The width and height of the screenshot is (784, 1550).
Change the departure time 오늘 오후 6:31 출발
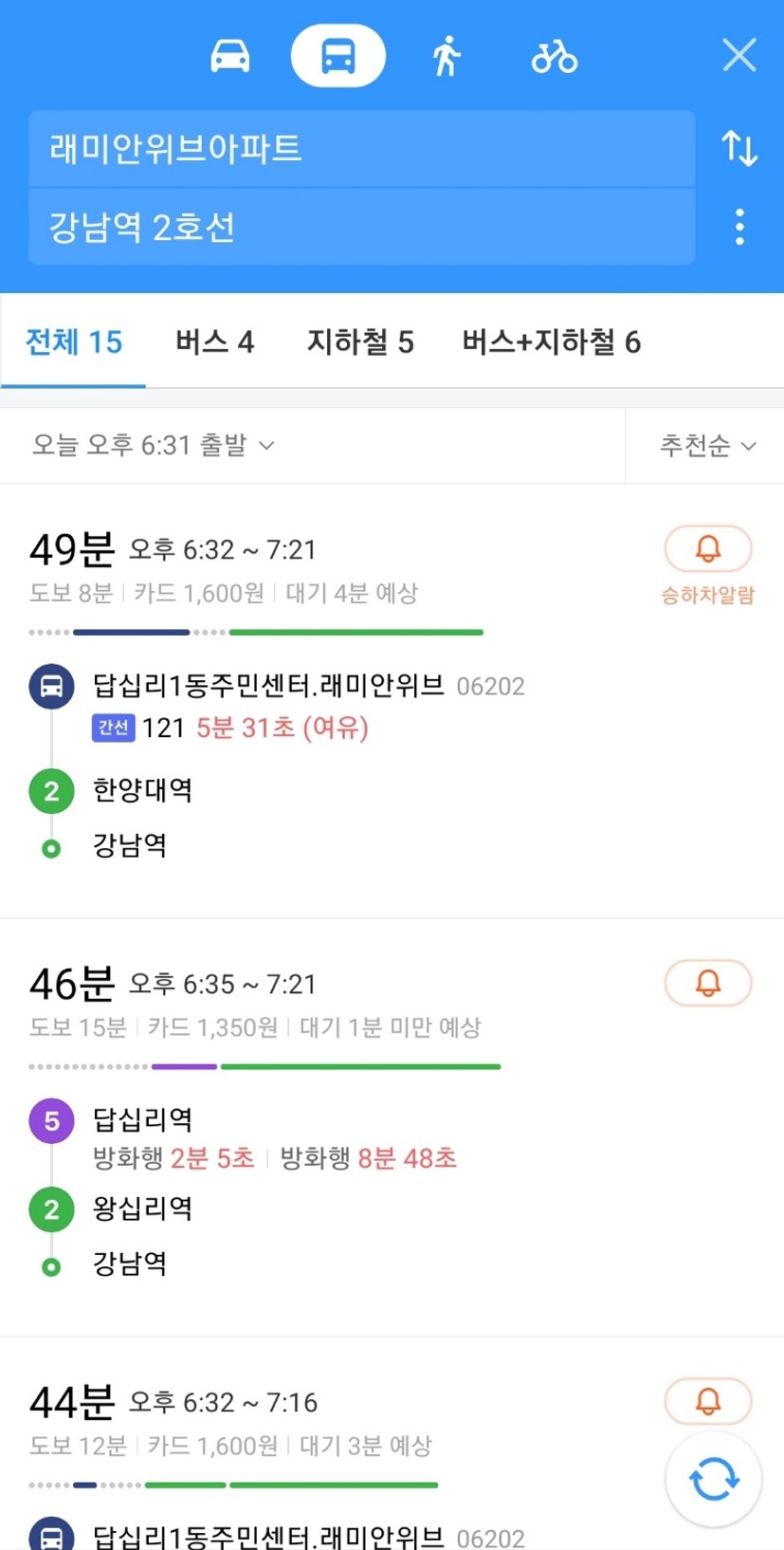pos(153,445)
